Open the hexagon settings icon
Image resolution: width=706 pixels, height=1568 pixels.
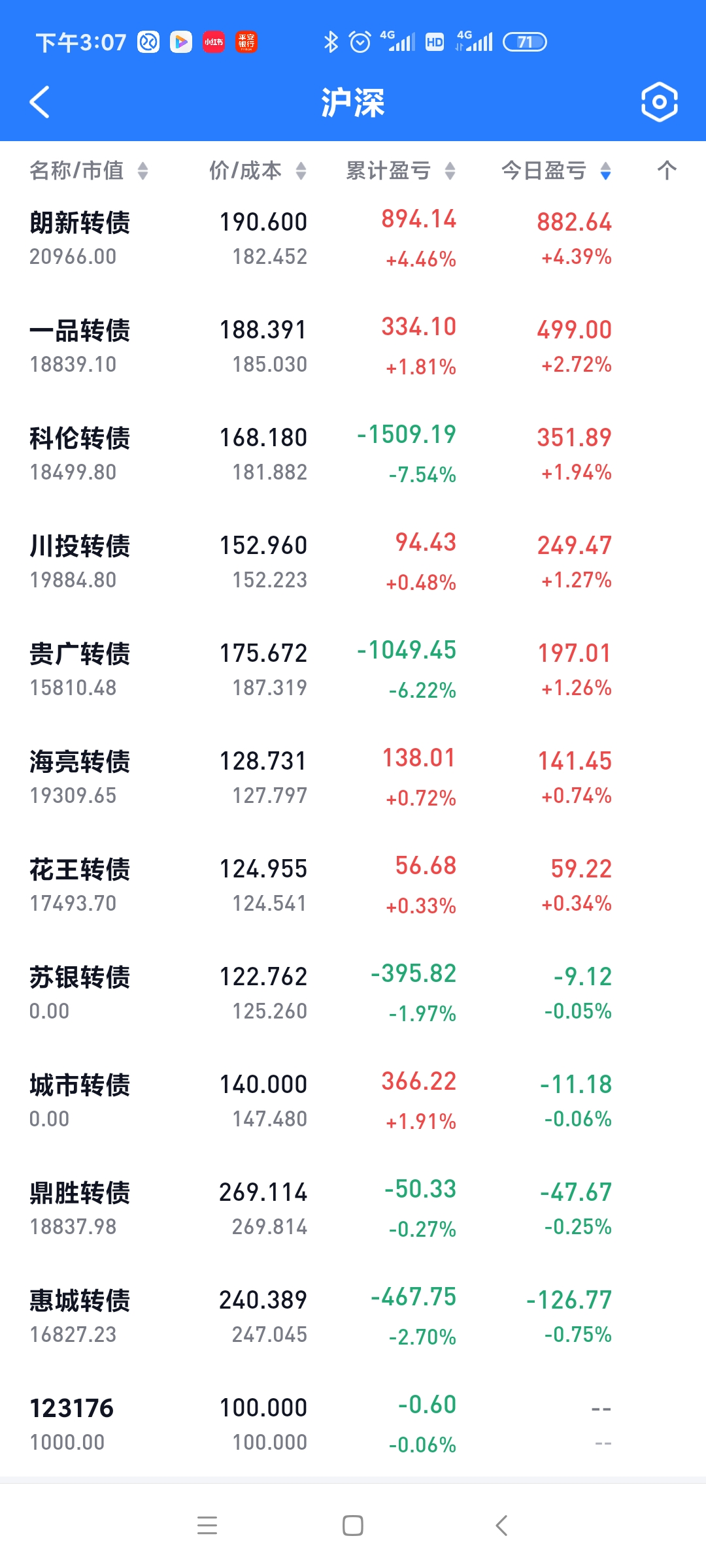click(x=659, y=102)
